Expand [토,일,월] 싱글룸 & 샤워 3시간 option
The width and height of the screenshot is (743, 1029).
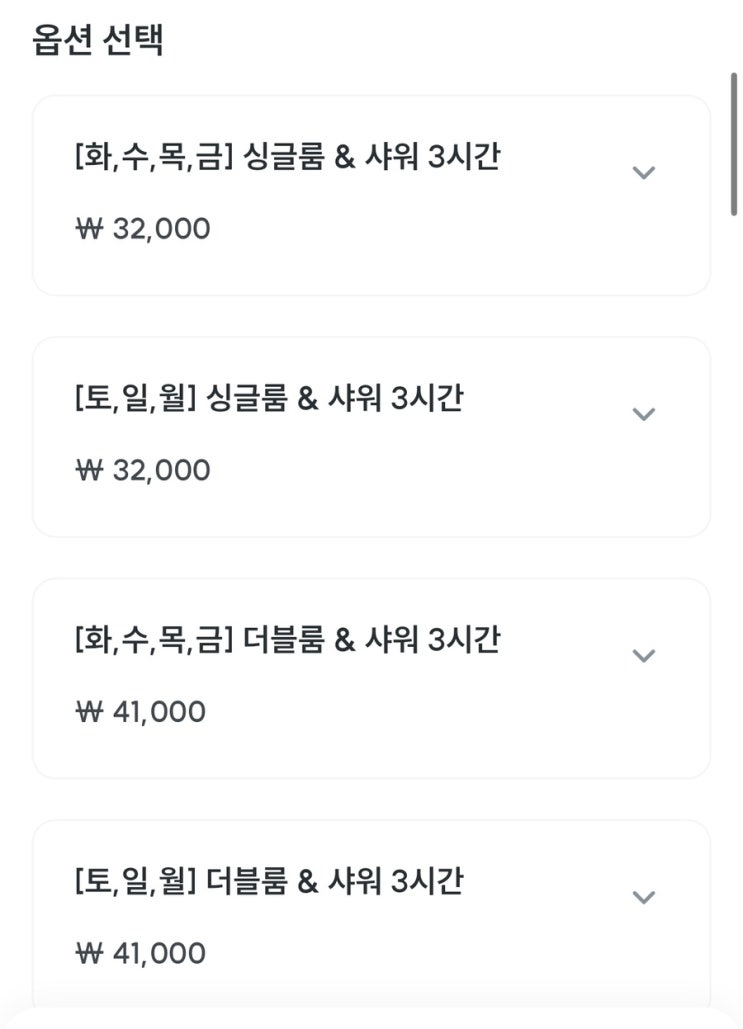[x=644, y=414]
